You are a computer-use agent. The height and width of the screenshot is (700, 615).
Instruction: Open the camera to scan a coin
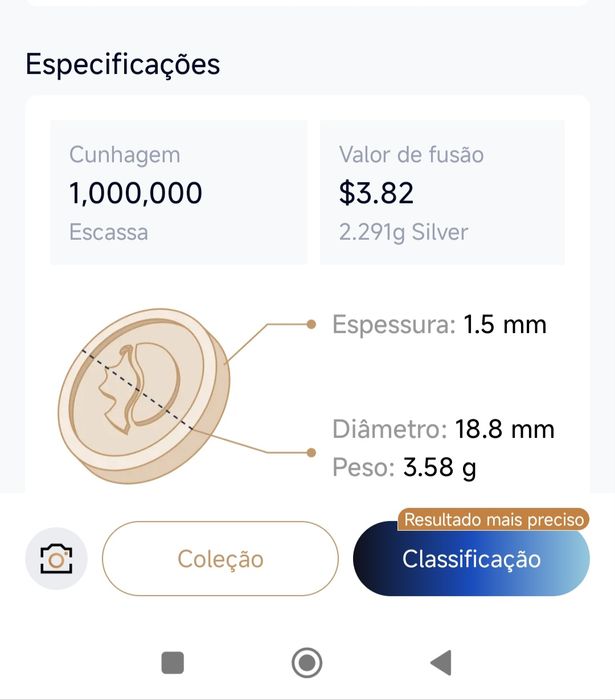[56, 558]
